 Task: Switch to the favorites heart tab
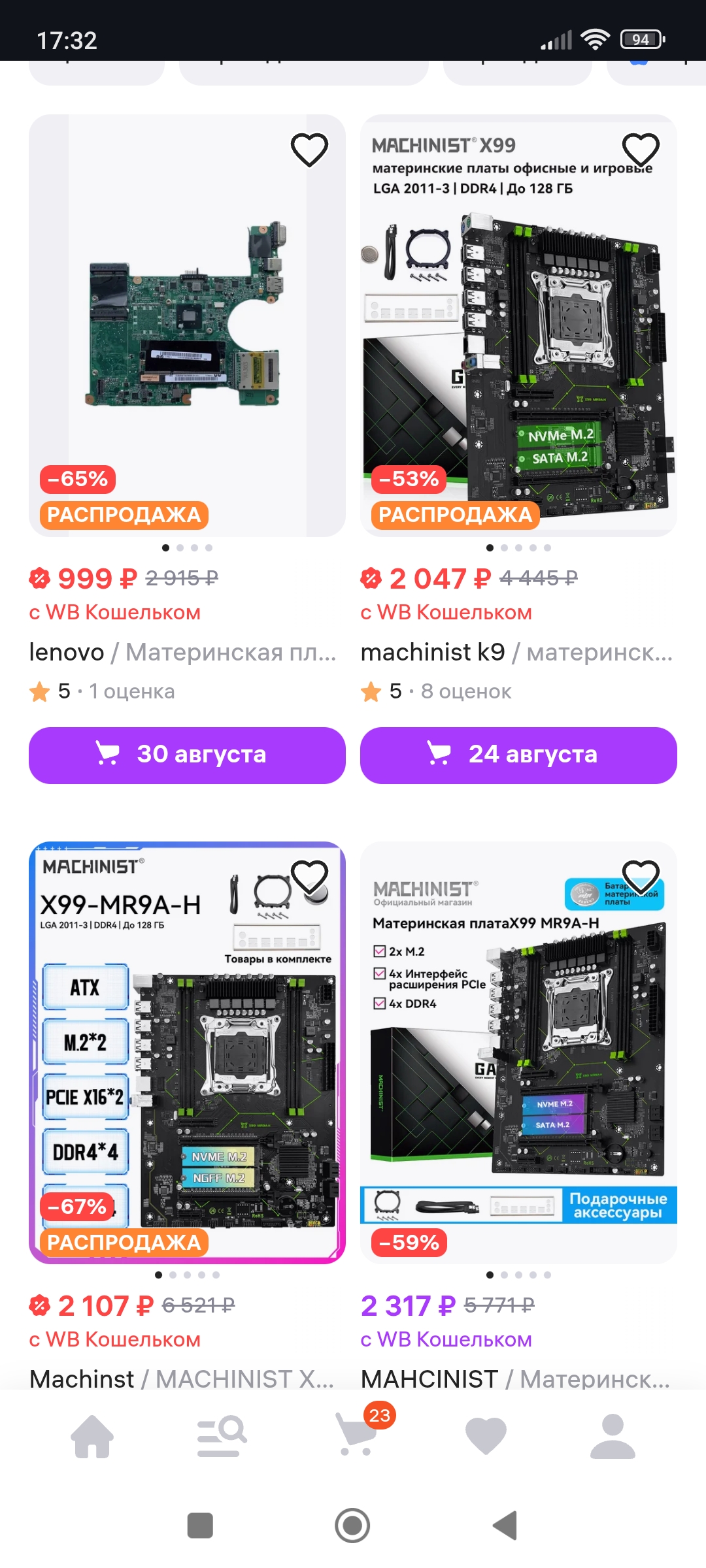(486, 1436)
